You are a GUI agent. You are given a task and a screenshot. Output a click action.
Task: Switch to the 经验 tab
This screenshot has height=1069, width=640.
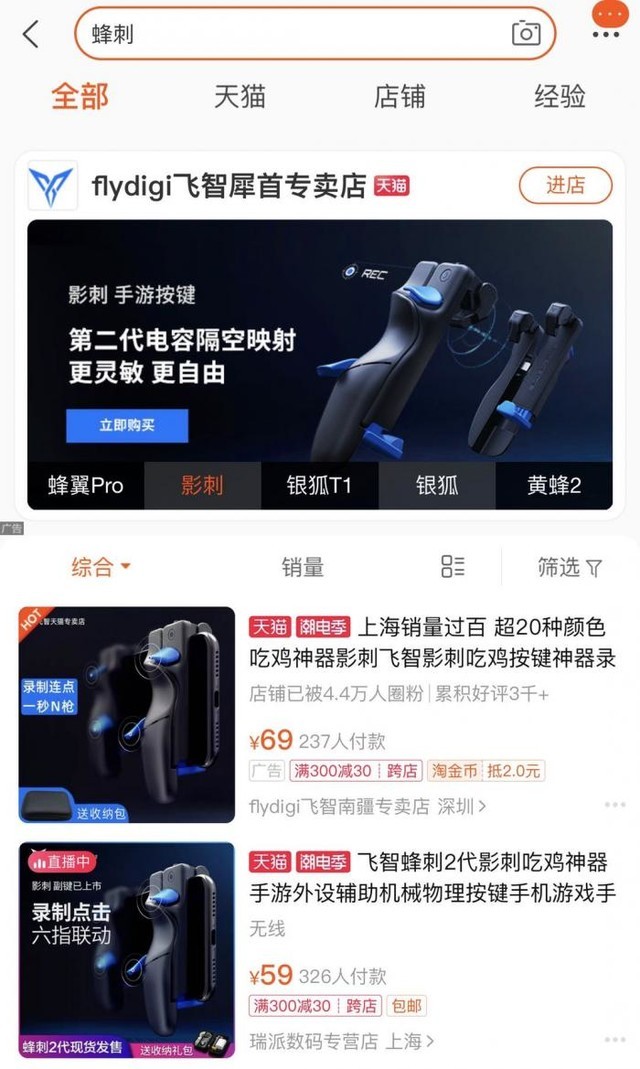click(x=559, y=97)
